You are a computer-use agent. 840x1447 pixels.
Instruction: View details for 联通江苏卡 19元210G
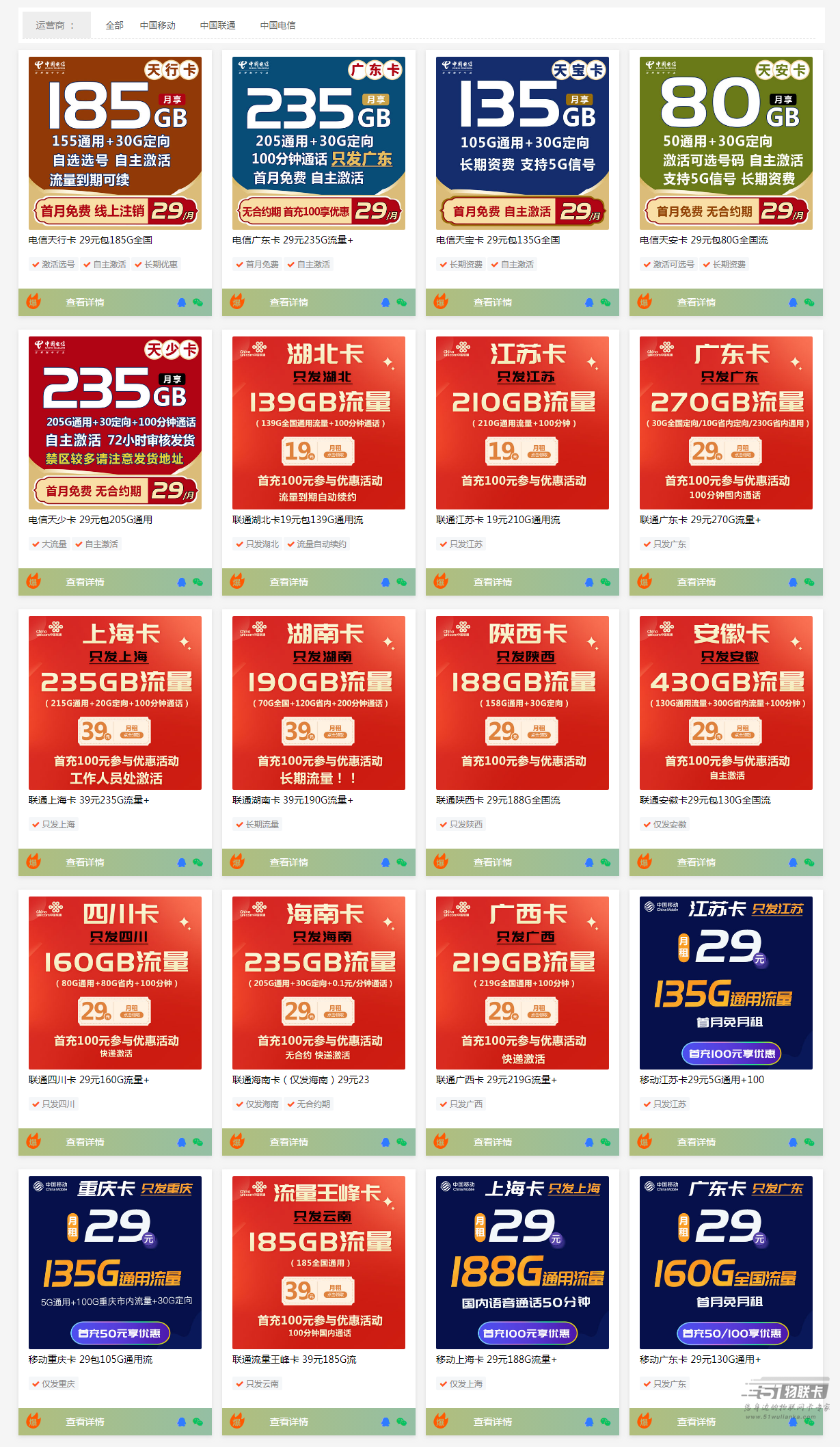492,582
